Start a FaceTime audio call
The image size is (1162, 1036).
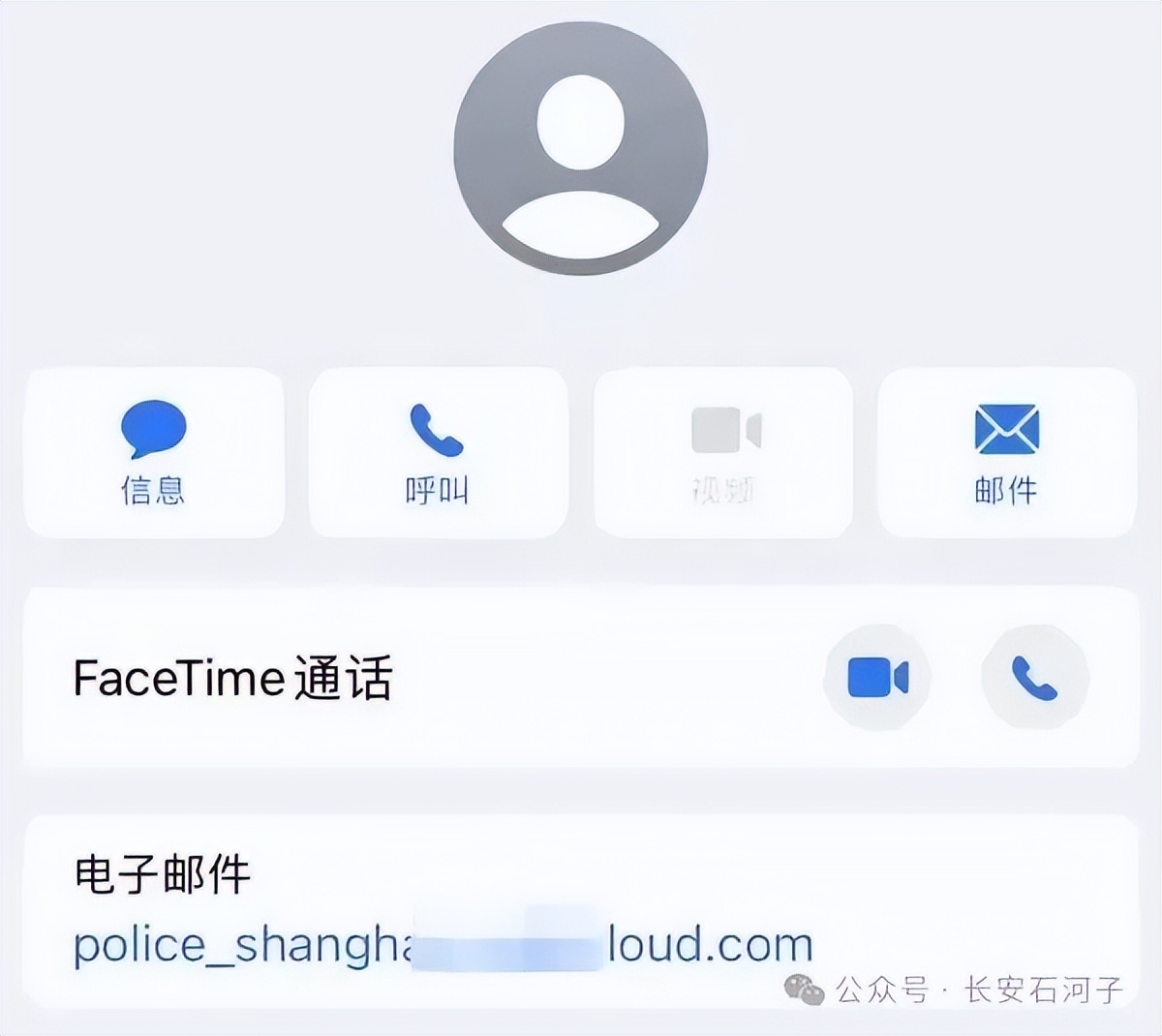click(1034, 677)
